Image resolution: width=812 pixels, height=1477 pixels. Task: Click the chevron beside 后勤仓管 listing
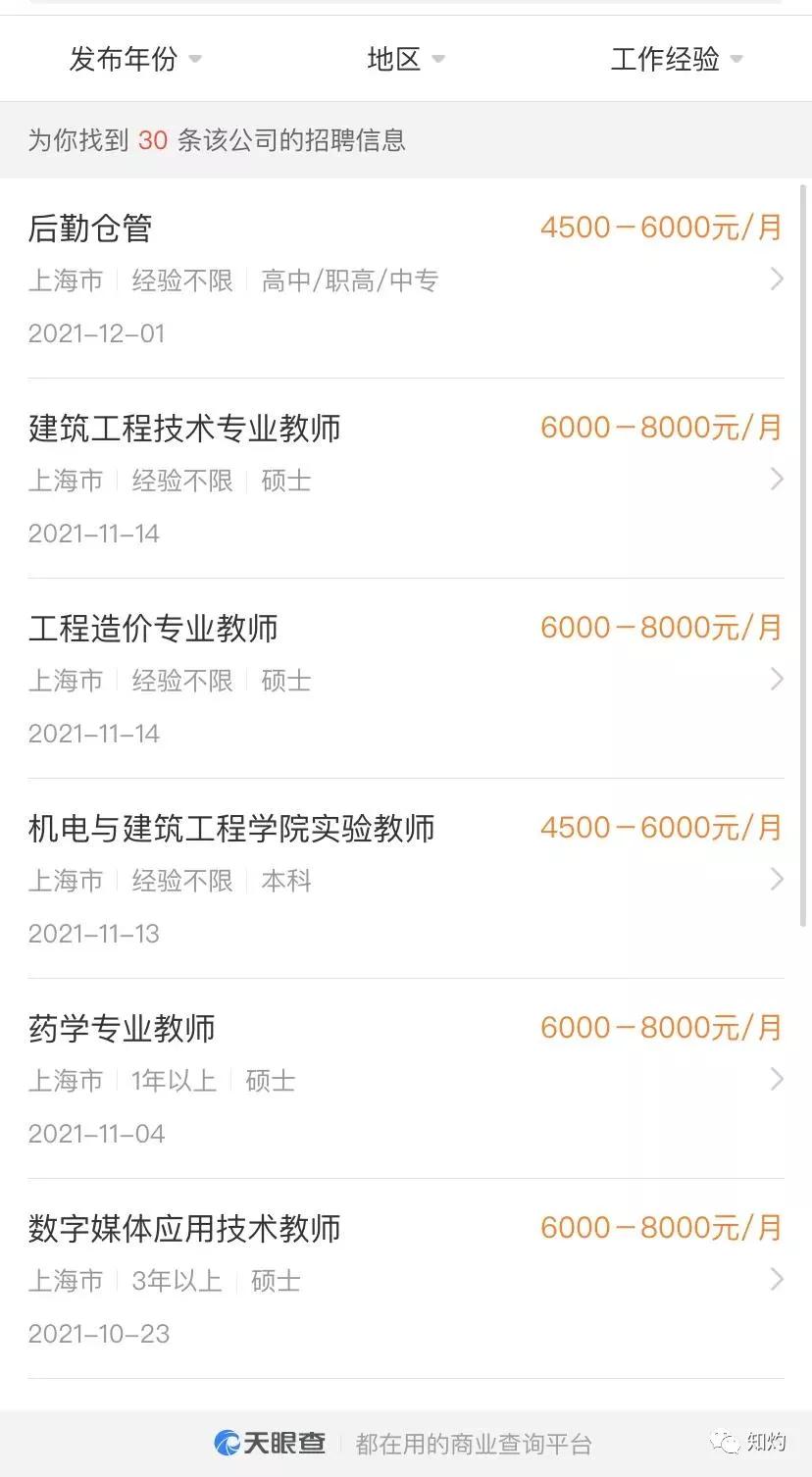(778, 280)
